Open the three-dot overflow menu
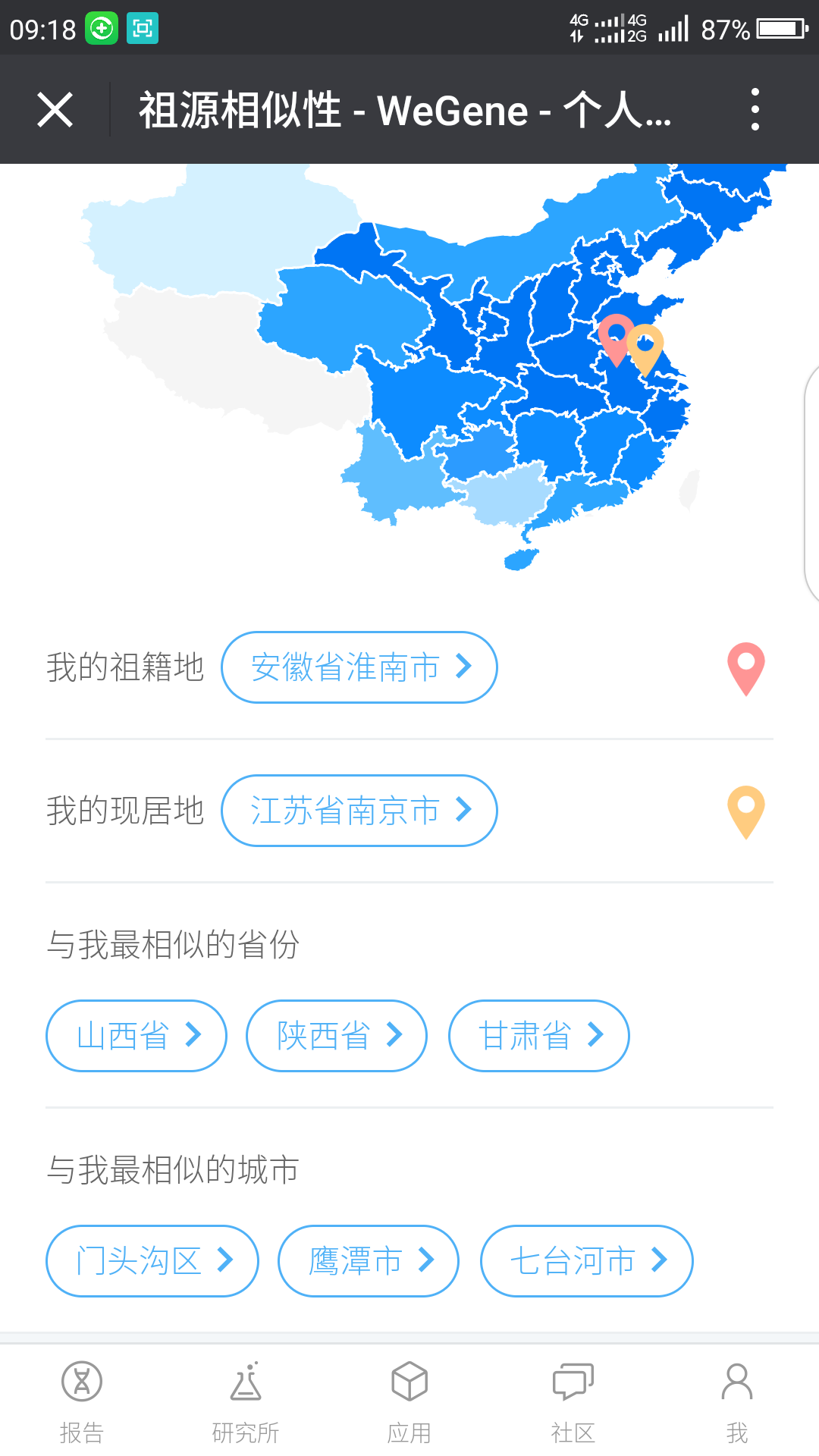 755,109
